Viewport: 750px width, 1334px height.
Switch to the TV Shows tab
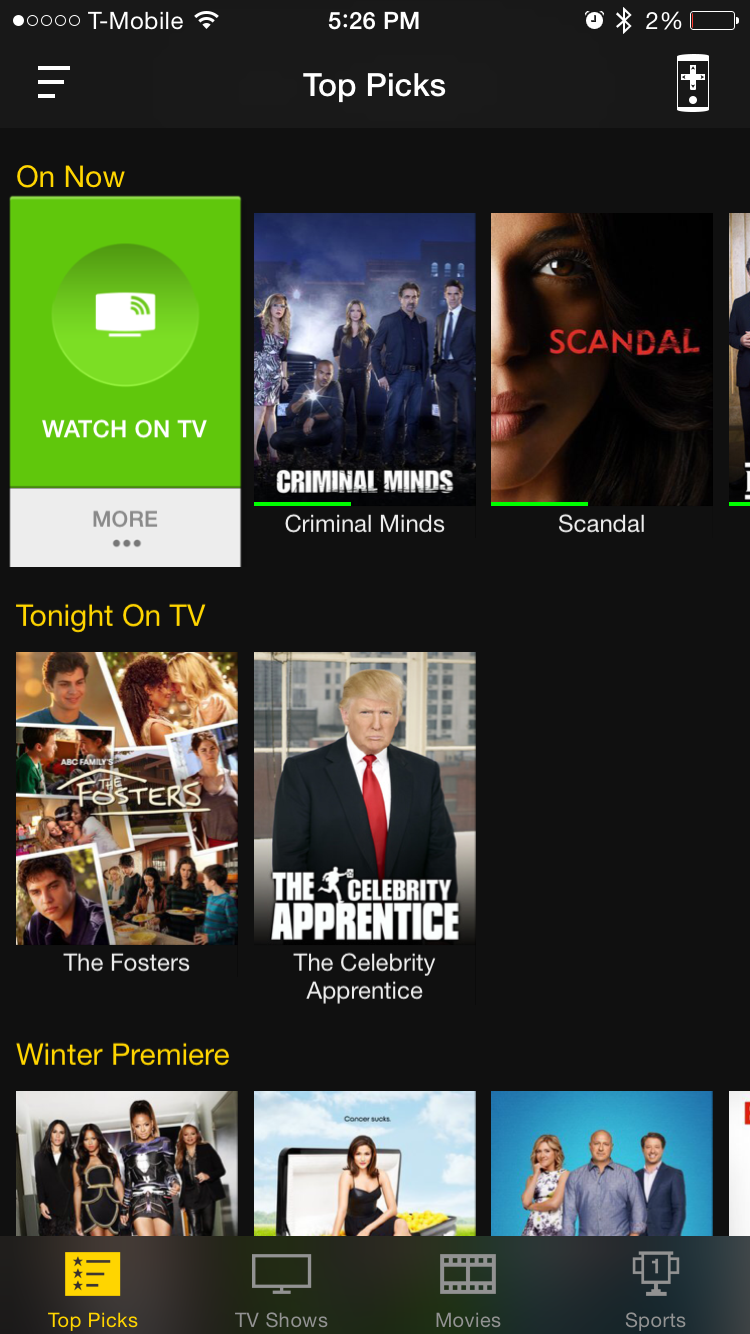pyautogui.click(x=281, y=1290)
